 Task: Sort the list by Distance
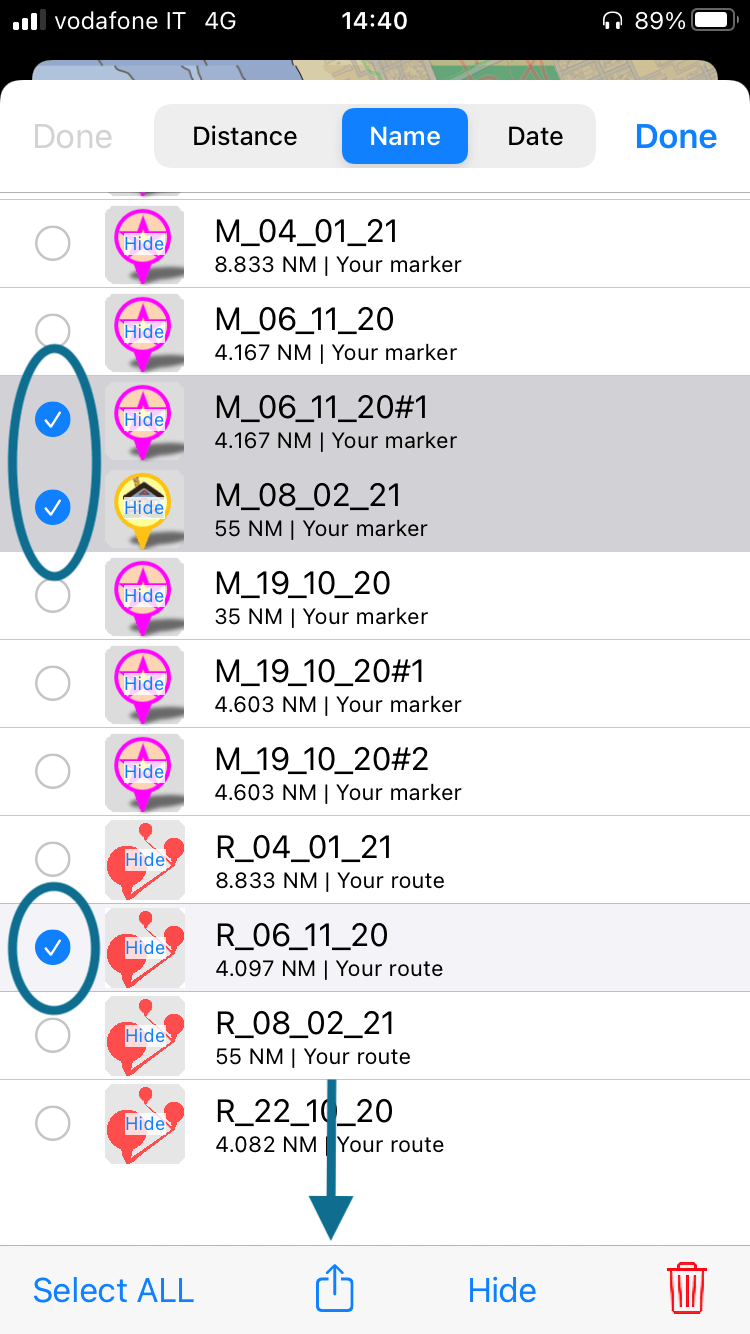point(245,136)
